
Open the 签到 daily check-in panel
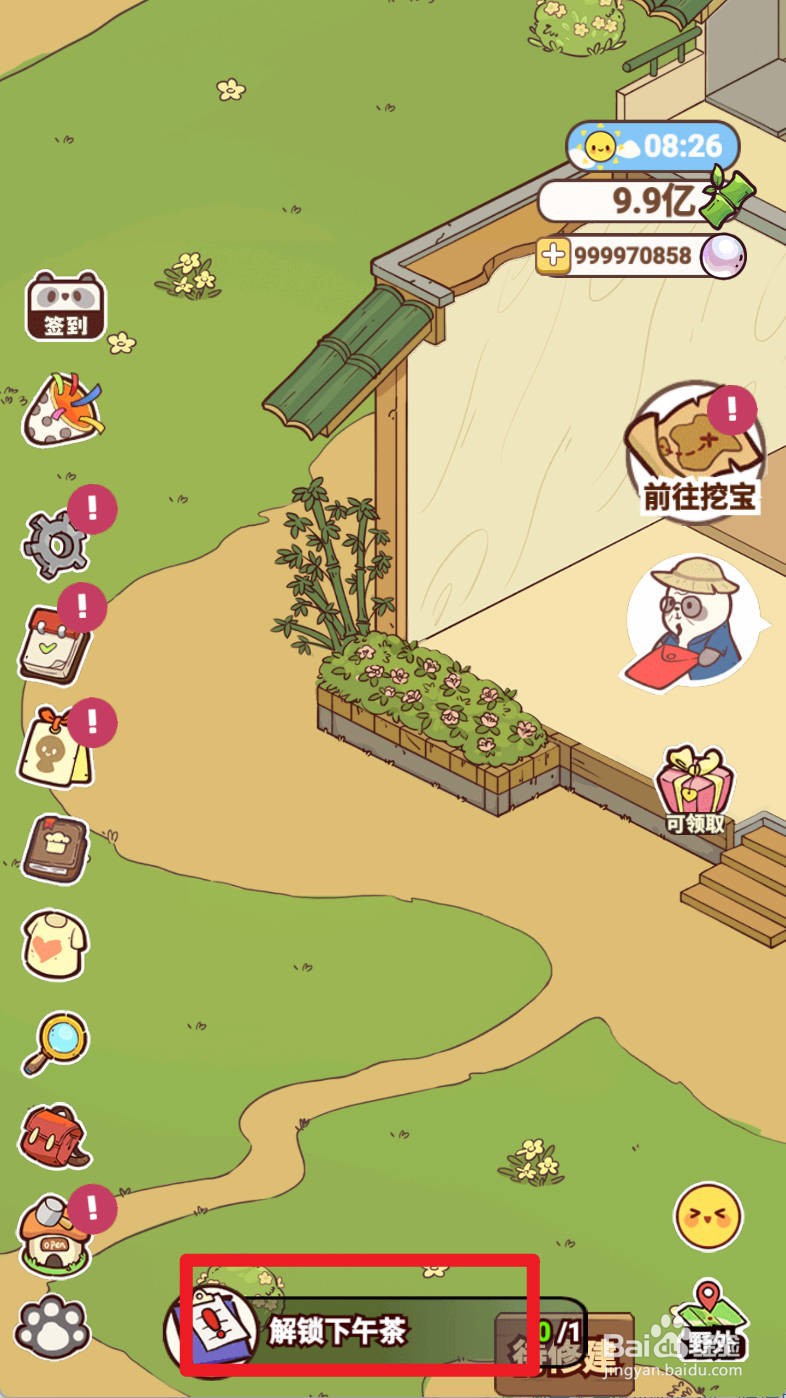pyautogui.click(x=63, y=305)
